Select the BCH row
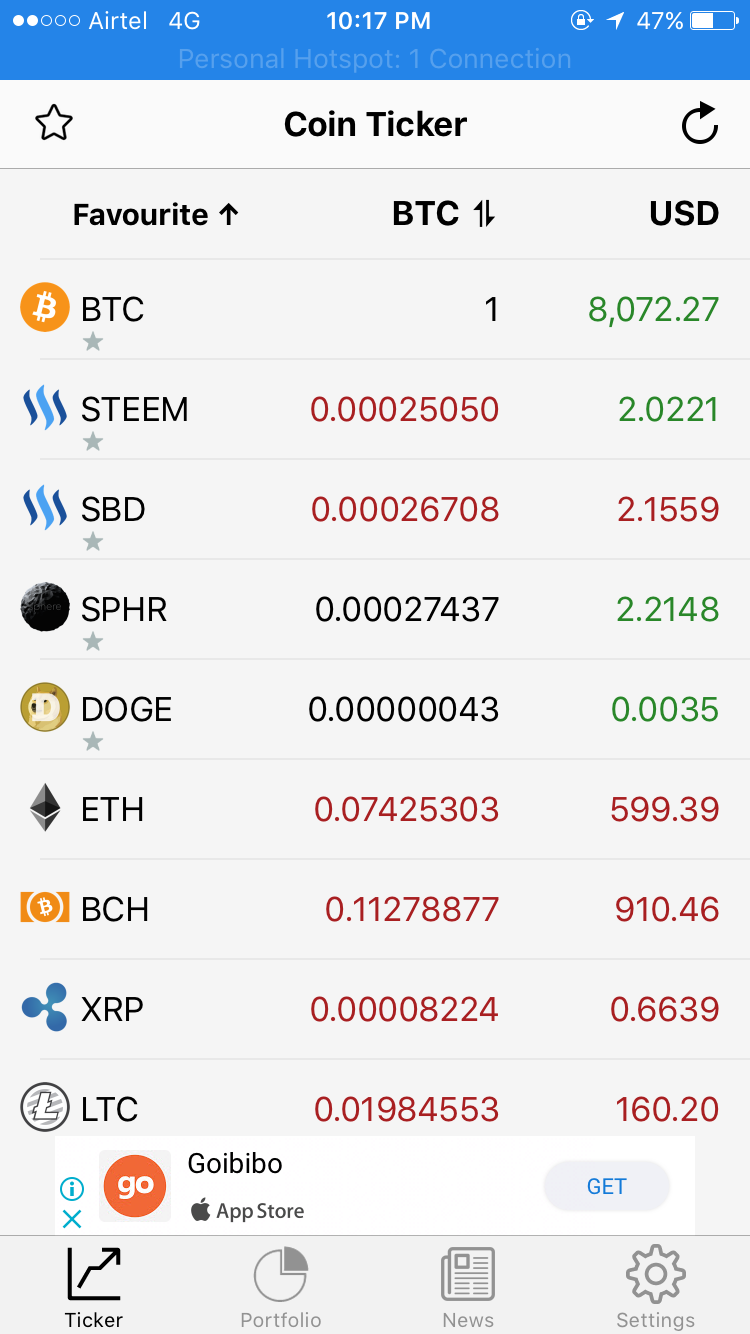This screenshot has width=750, height=1334. click(375, 910)
